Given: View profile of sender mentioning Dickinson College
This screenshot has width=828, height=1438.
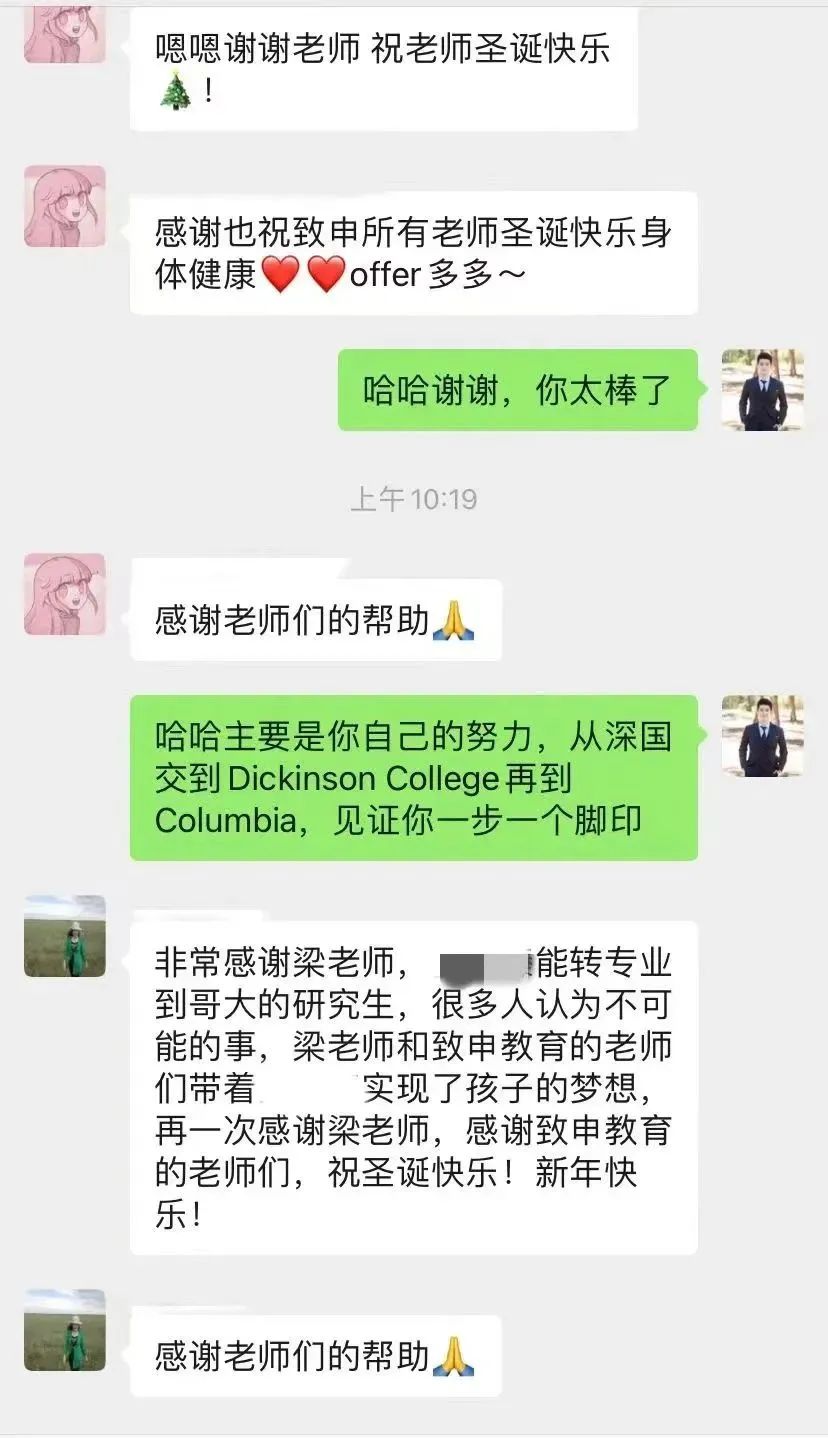Looking at the screenshot, I should pos(762,736).
